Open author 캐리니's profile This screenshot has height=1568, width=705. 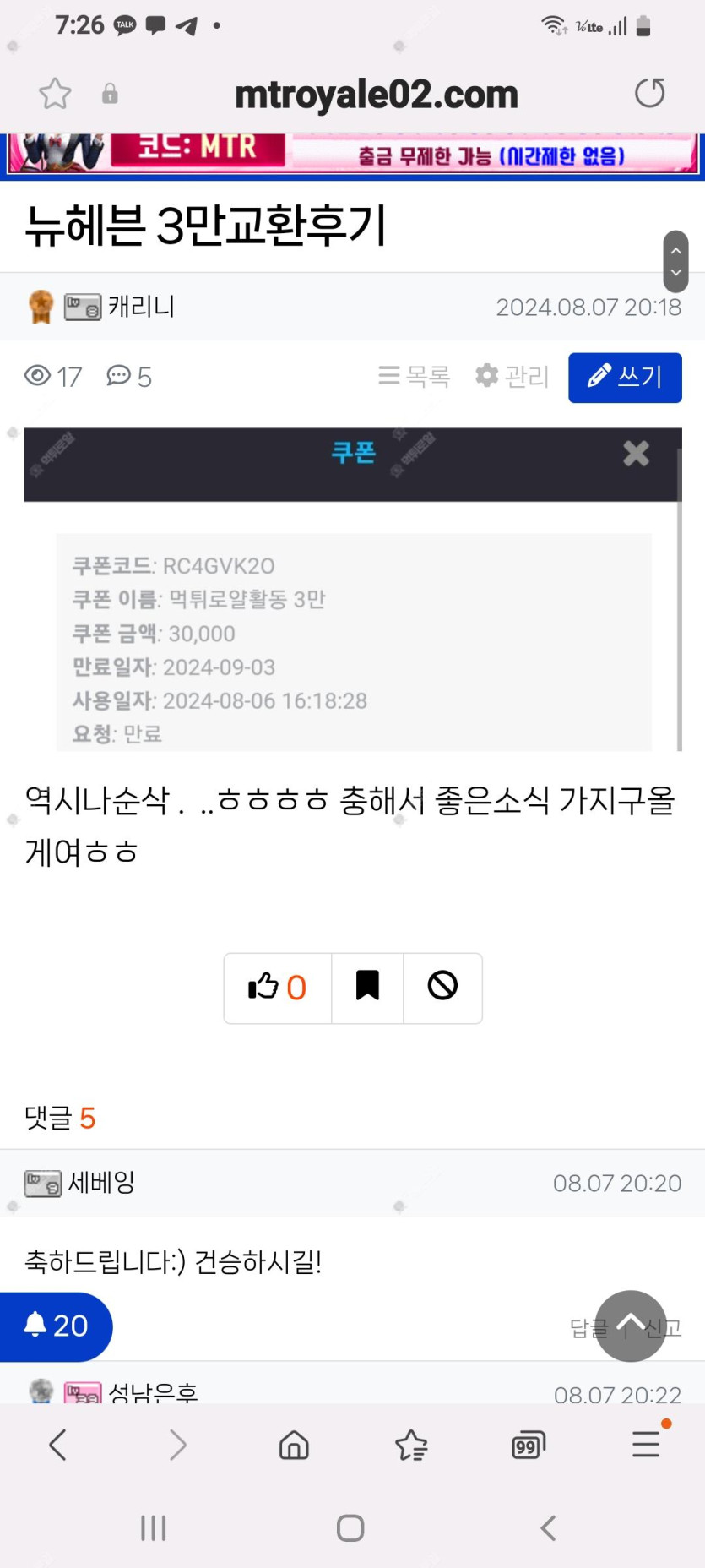tap(141, 306)
